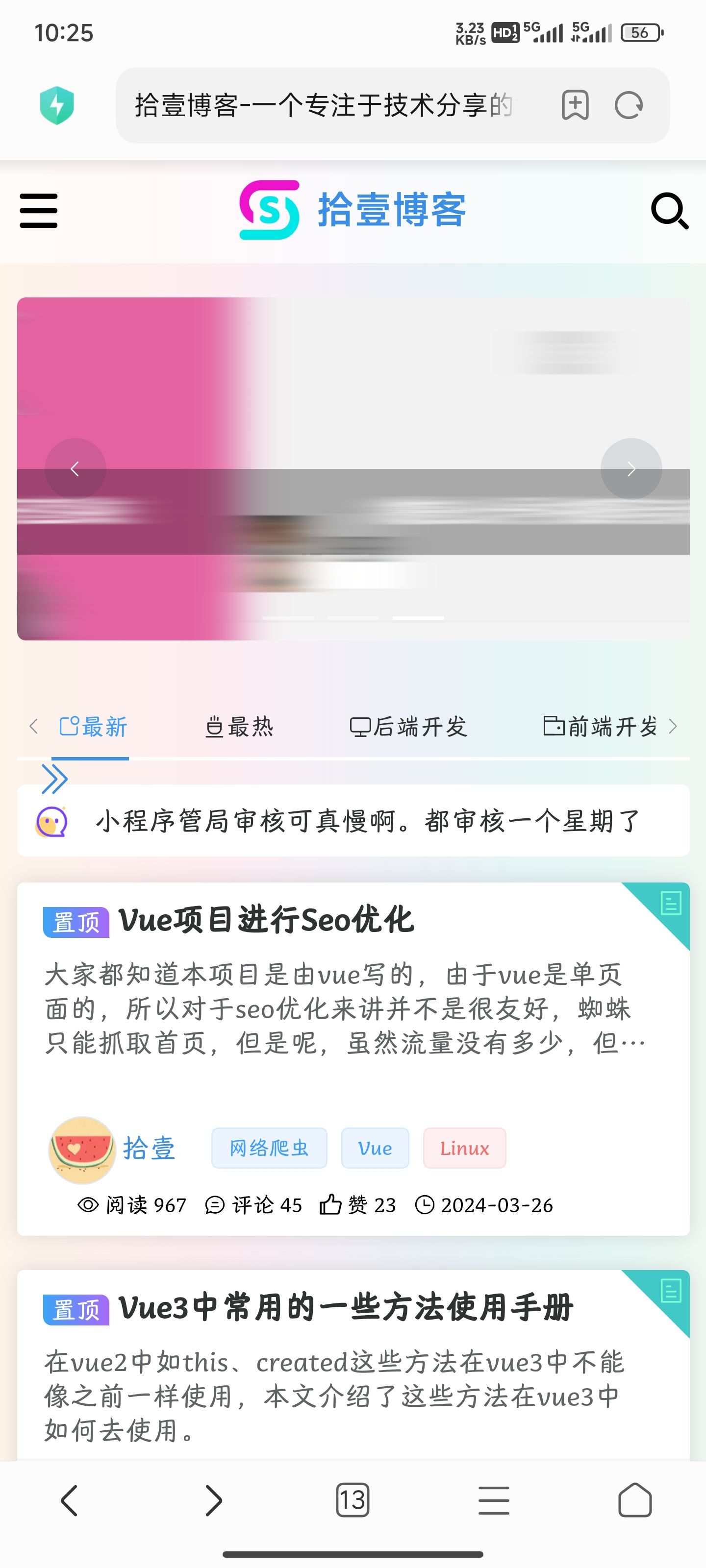Open the Vue tag
Screen dimensions: 706x1568
pos(375,1148)
